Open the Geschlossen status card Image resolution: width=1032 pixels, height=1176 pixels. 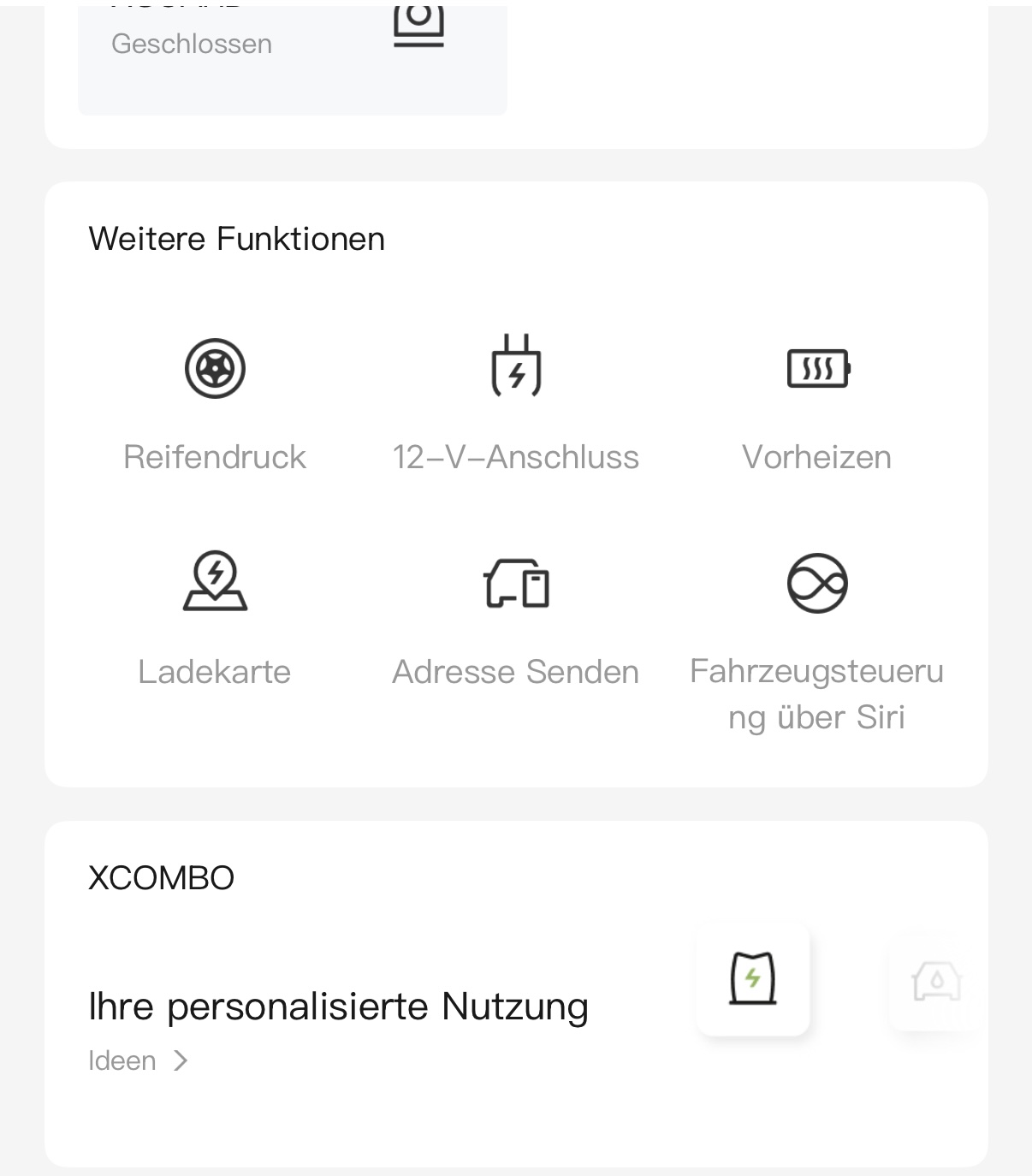[292, 56]
